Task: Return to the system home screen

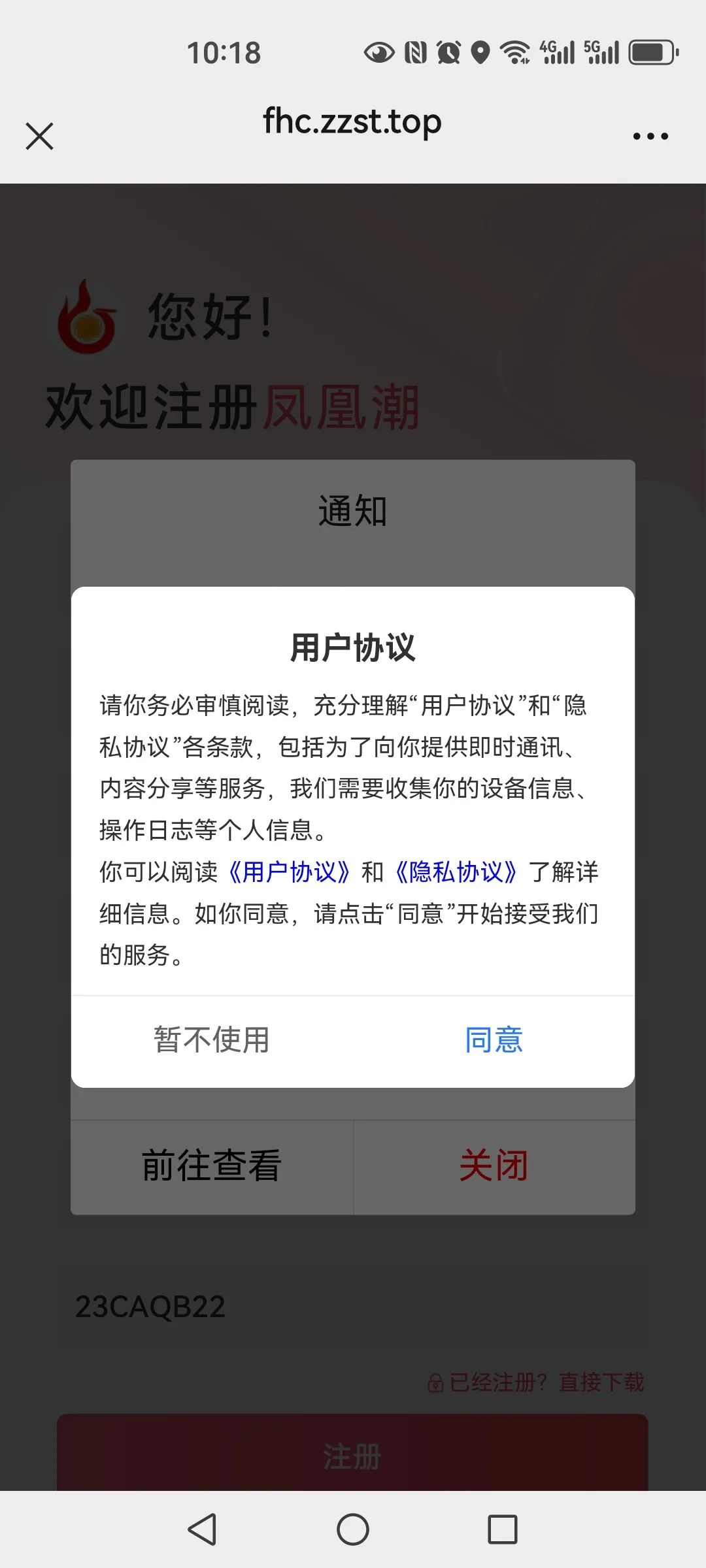Action: tap(353, 1529)
